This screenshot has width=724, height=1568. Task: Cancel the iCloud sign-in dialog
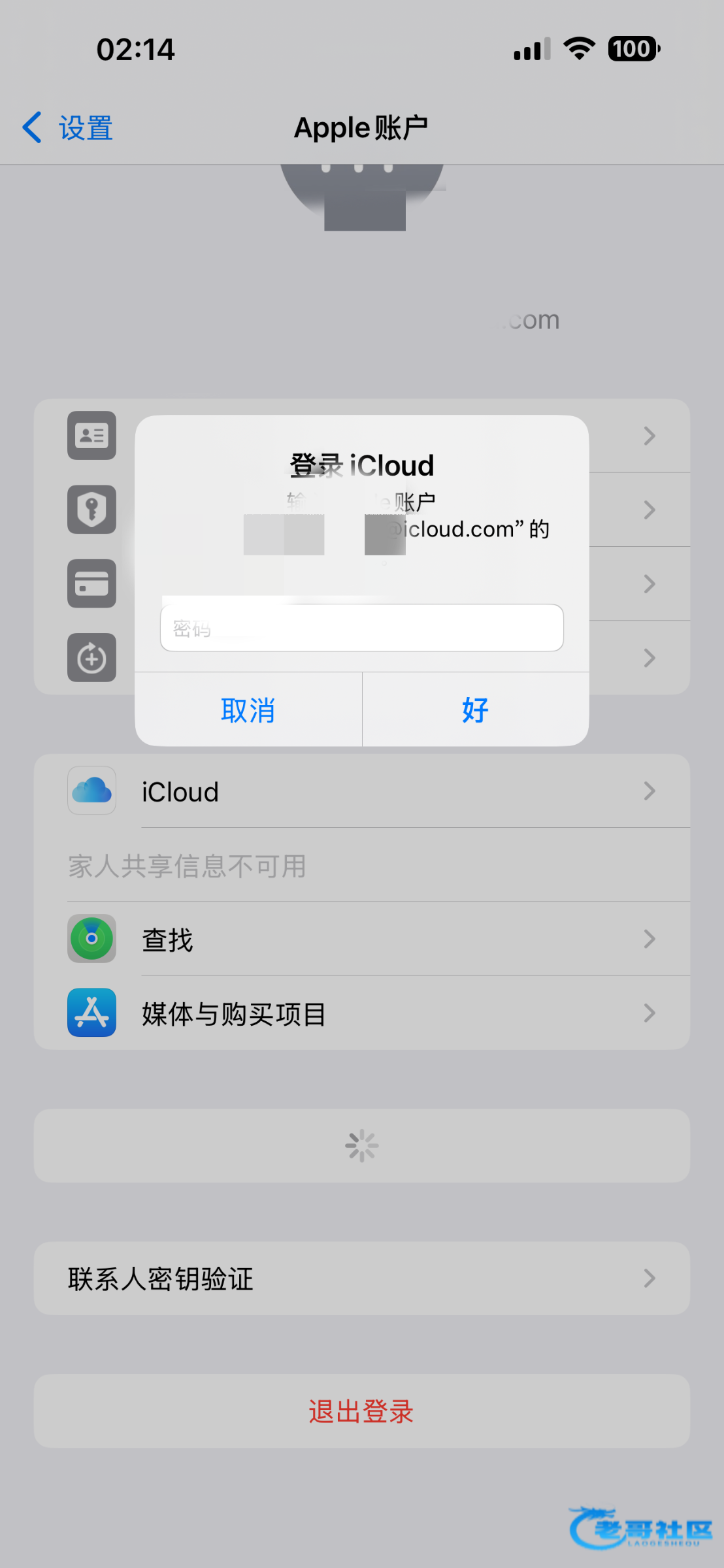pyautogui.click(x=248, y=710)
